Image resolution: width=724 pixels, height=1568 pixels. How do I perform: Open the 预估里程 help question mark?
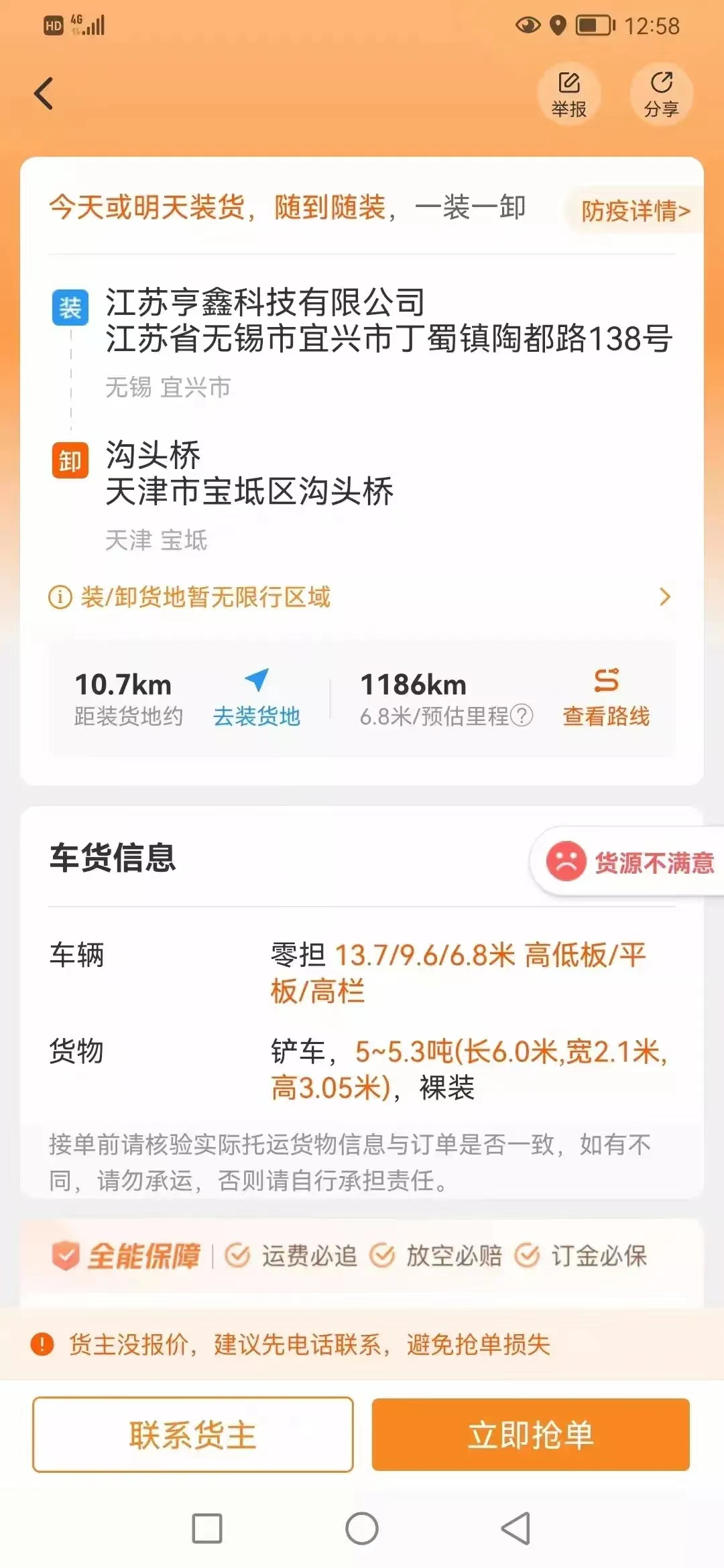(x=522, y=716)
